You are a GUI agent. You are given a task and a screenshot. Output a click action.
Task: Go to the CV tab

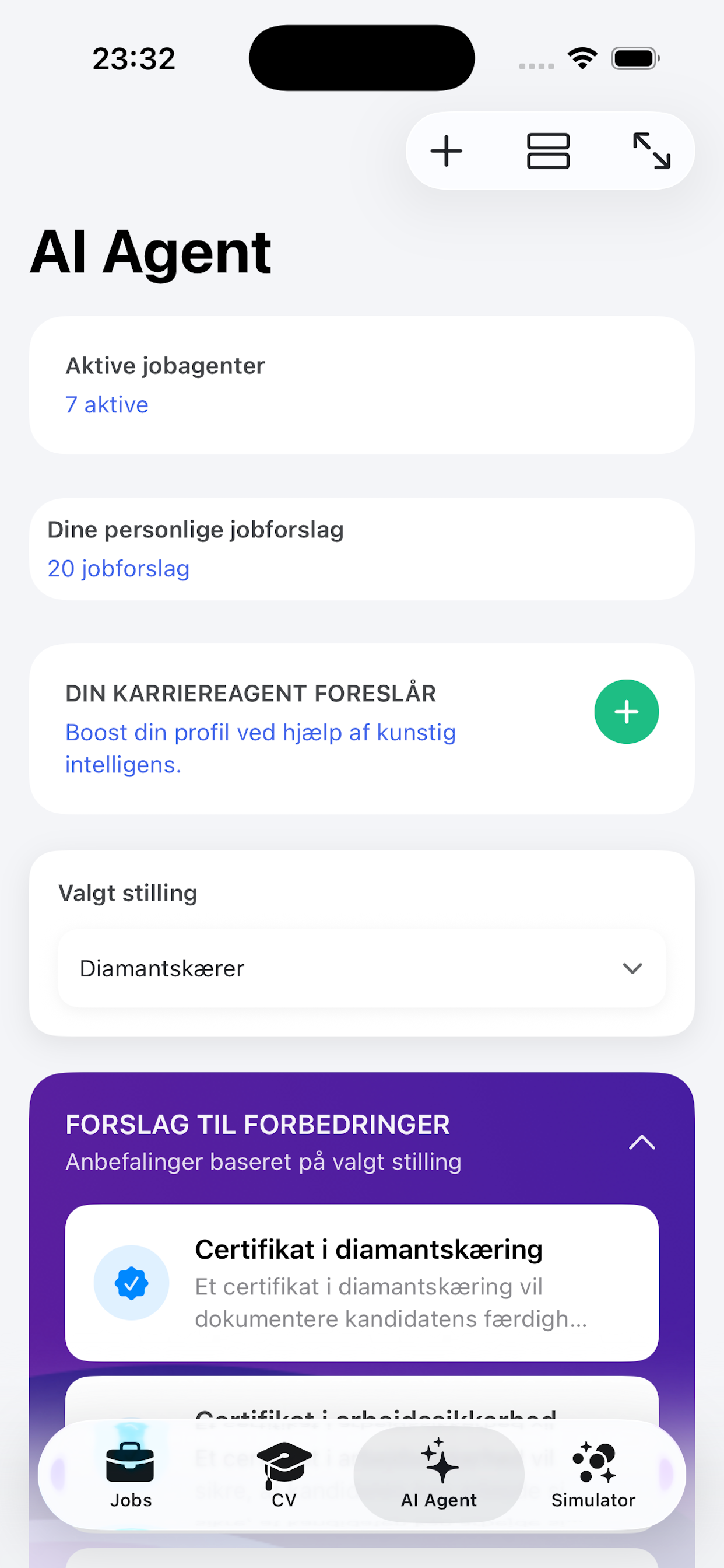coord(284,1474)
